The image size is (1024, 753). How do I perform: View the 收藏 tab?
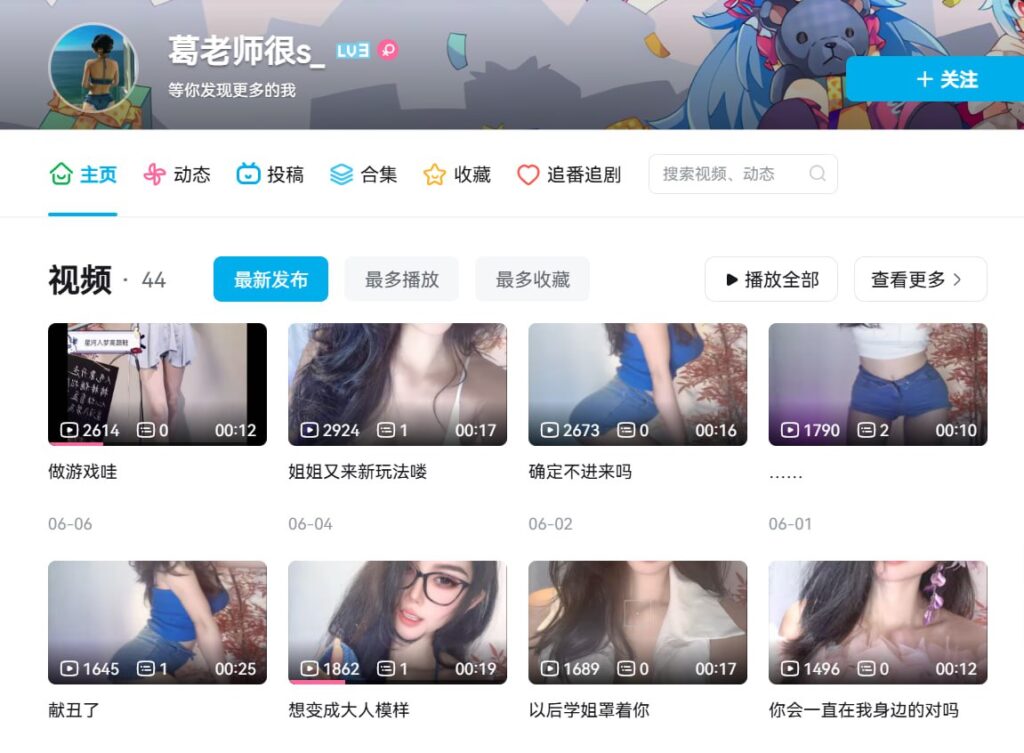point(457,174)
